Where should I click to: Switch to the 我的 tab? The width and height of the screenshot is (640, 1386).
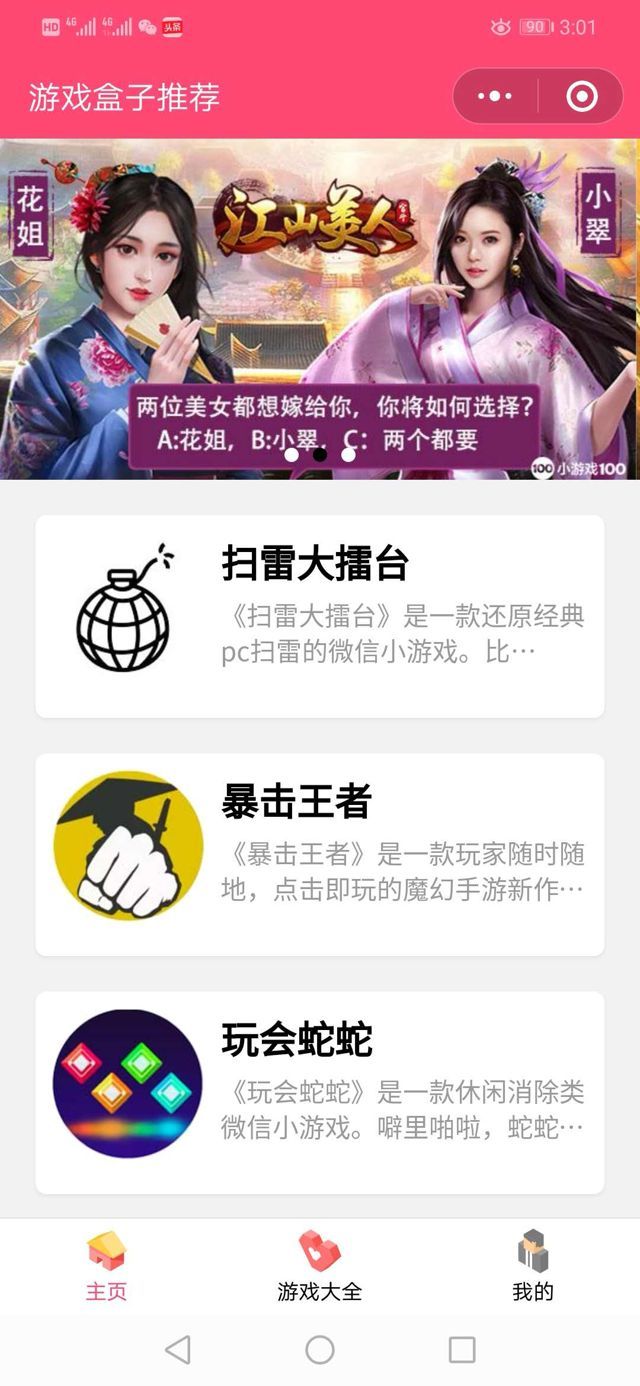pos(532,1266)
